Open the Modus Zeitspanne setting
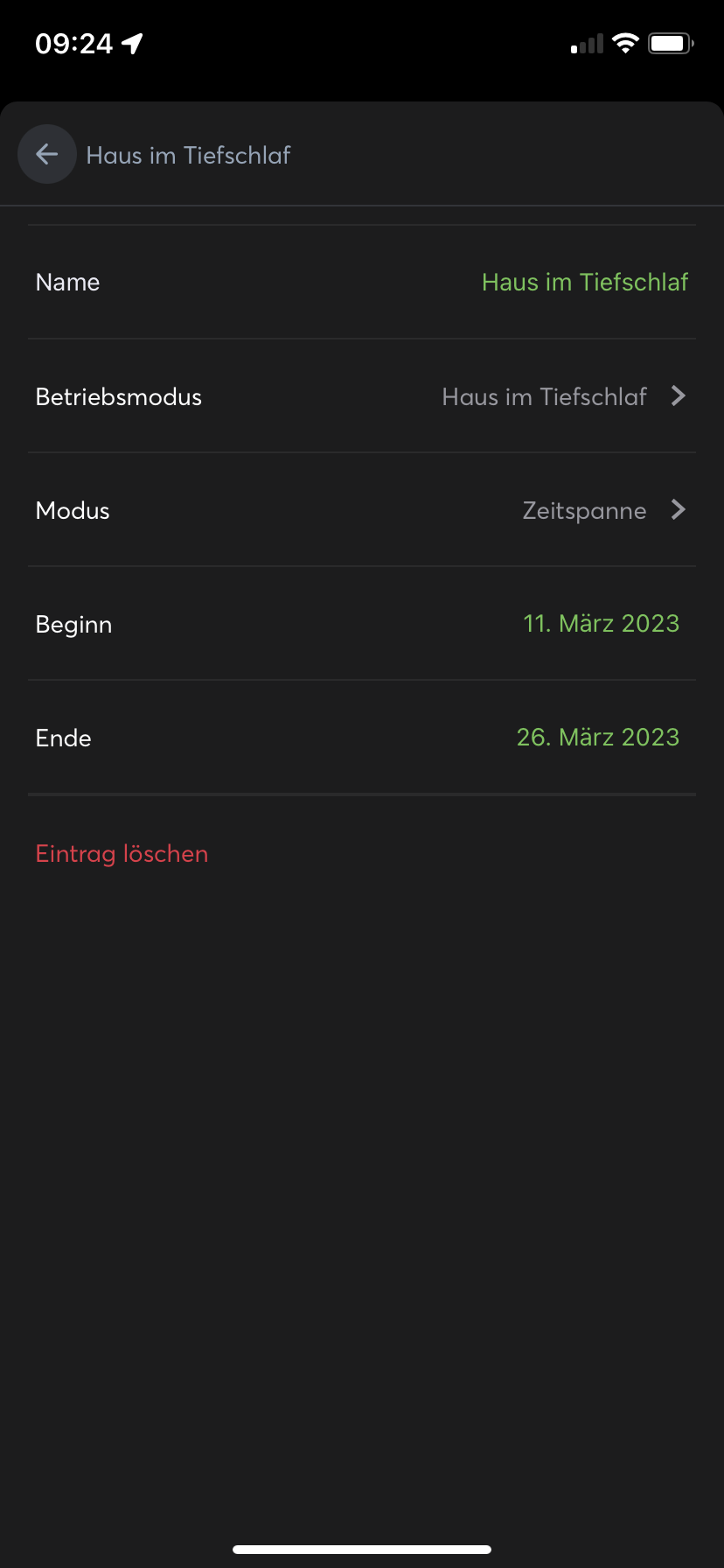Image resolution: width=724 pixels, height=1568 pixels. point(362,510)
